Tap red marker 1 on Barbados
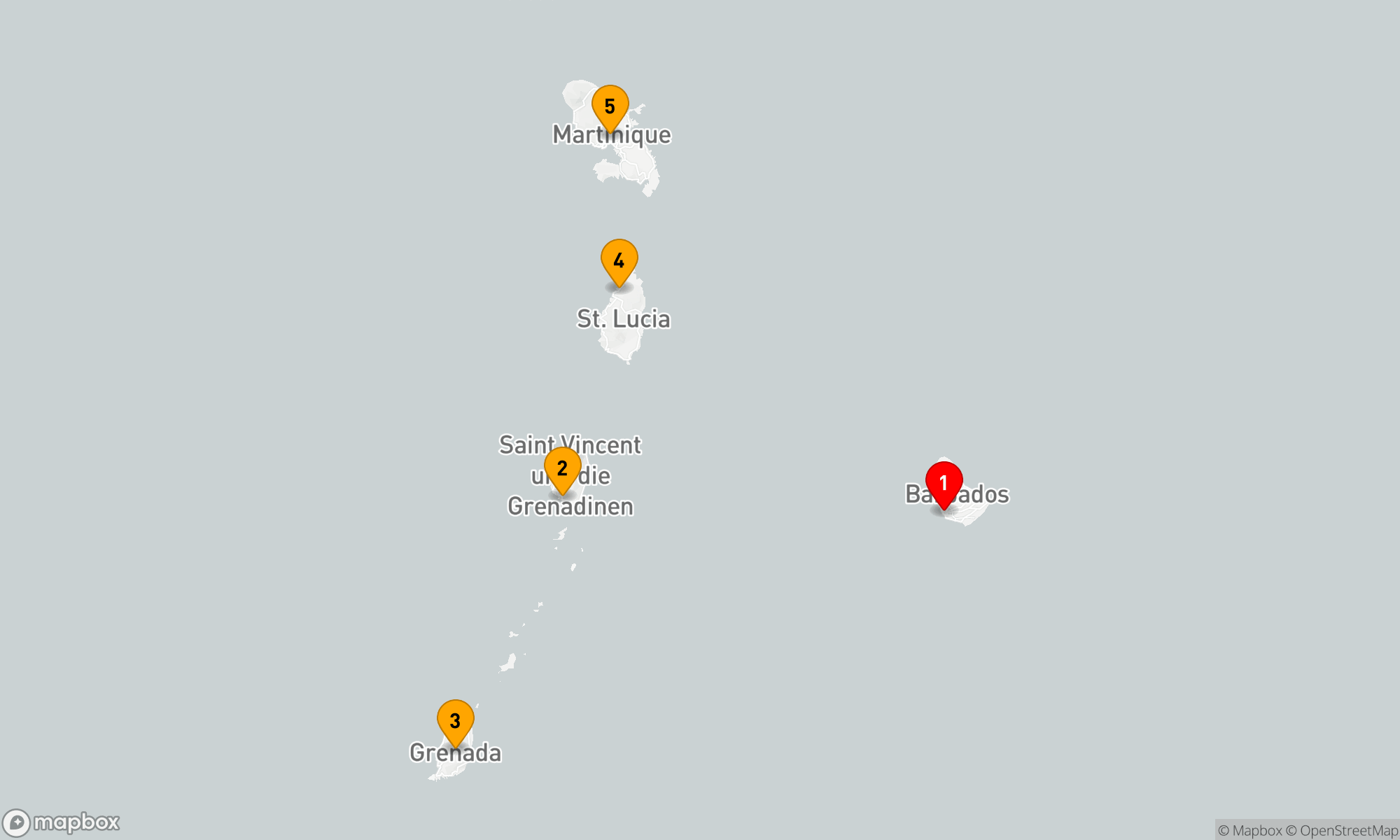The height and width of the screenshot is (840, 1400). point(944,482)
